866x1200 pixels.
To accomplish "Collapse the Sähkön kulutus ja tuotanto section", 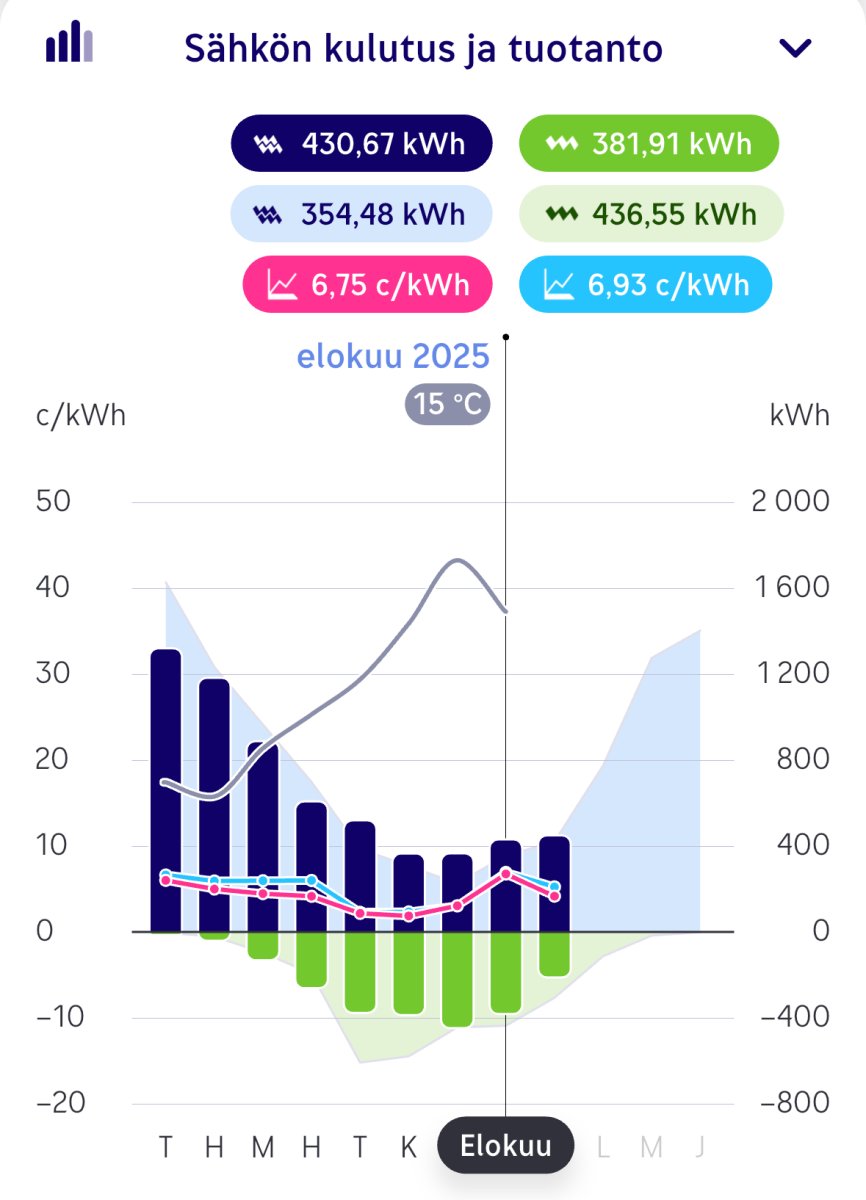I will coord(796,48).
